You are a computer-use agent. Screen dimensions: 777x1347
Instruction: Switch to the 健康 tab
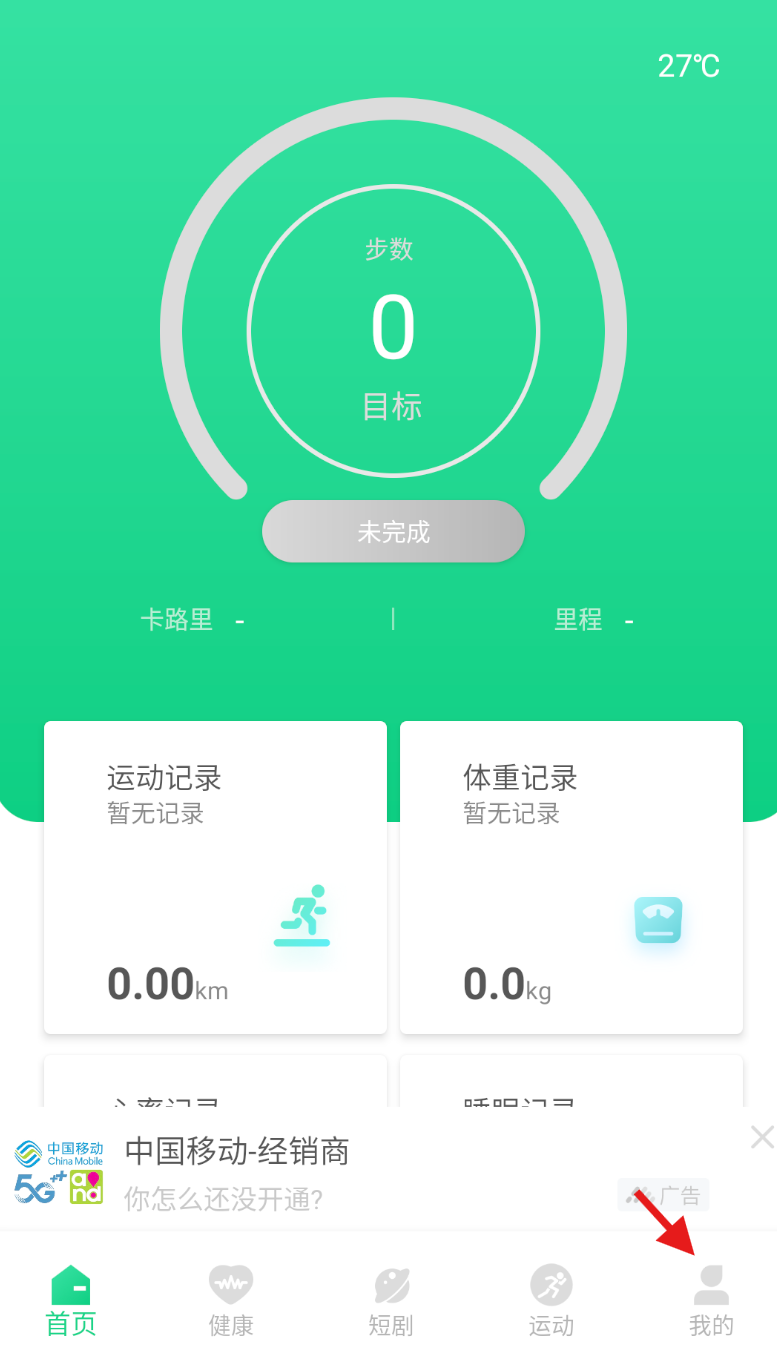(231, 1299)
